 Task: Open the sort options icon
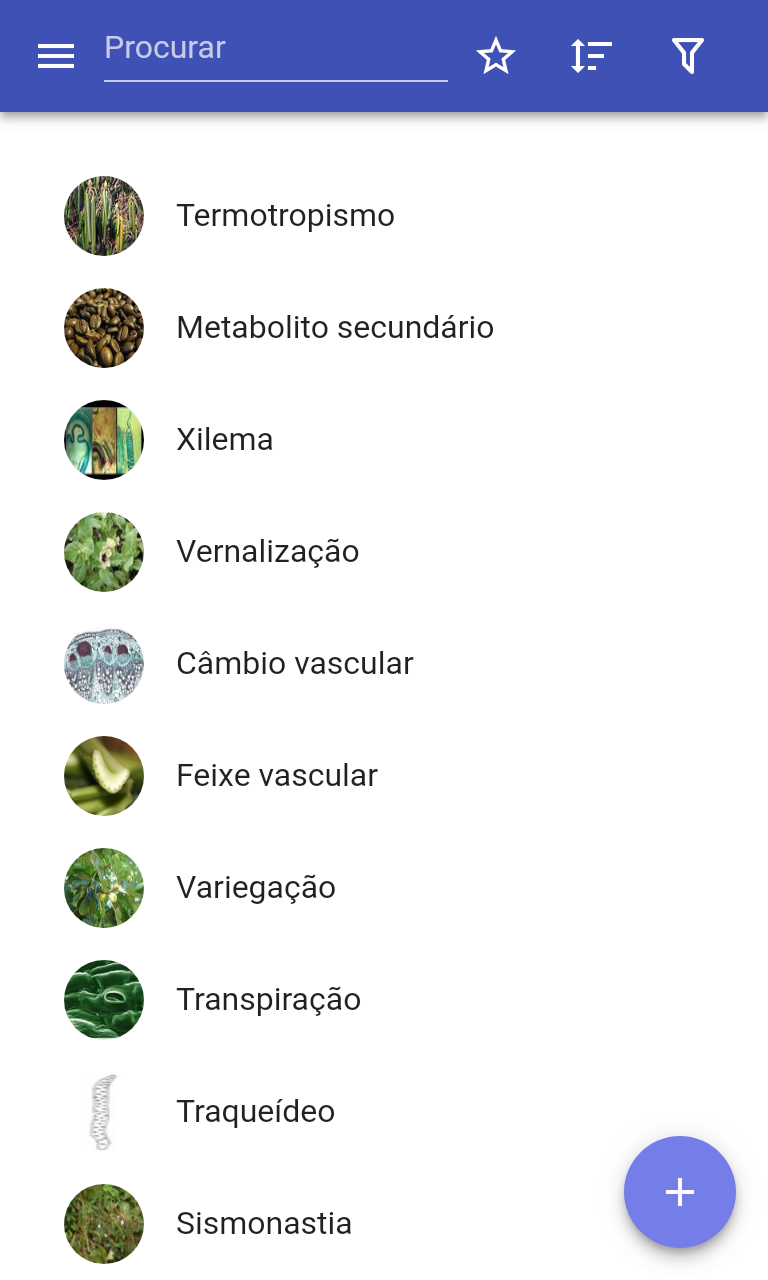pos(592,56)
